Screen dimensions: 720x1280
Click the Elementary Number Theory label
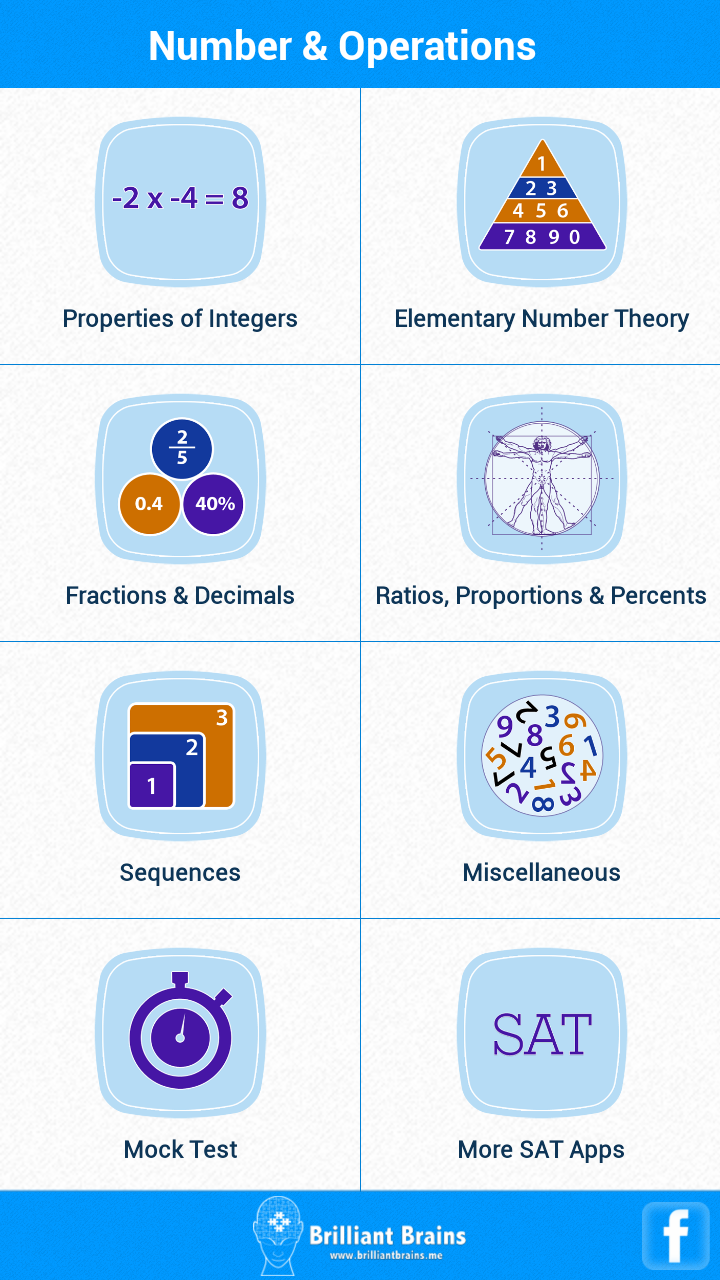pyautogui.click(x=541, y=318)
